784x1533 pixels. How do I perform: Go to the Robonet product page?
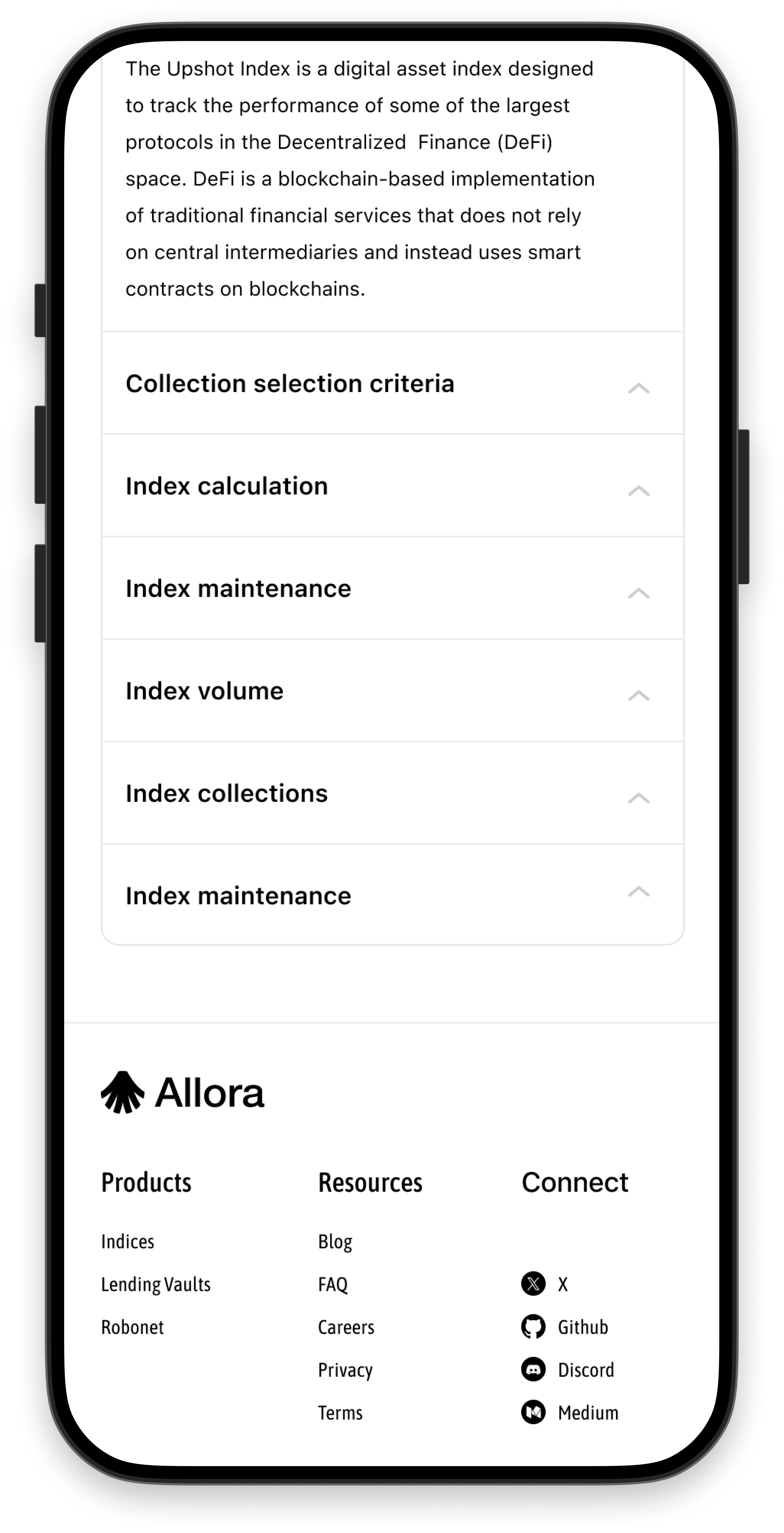(x=132, y=1328)
